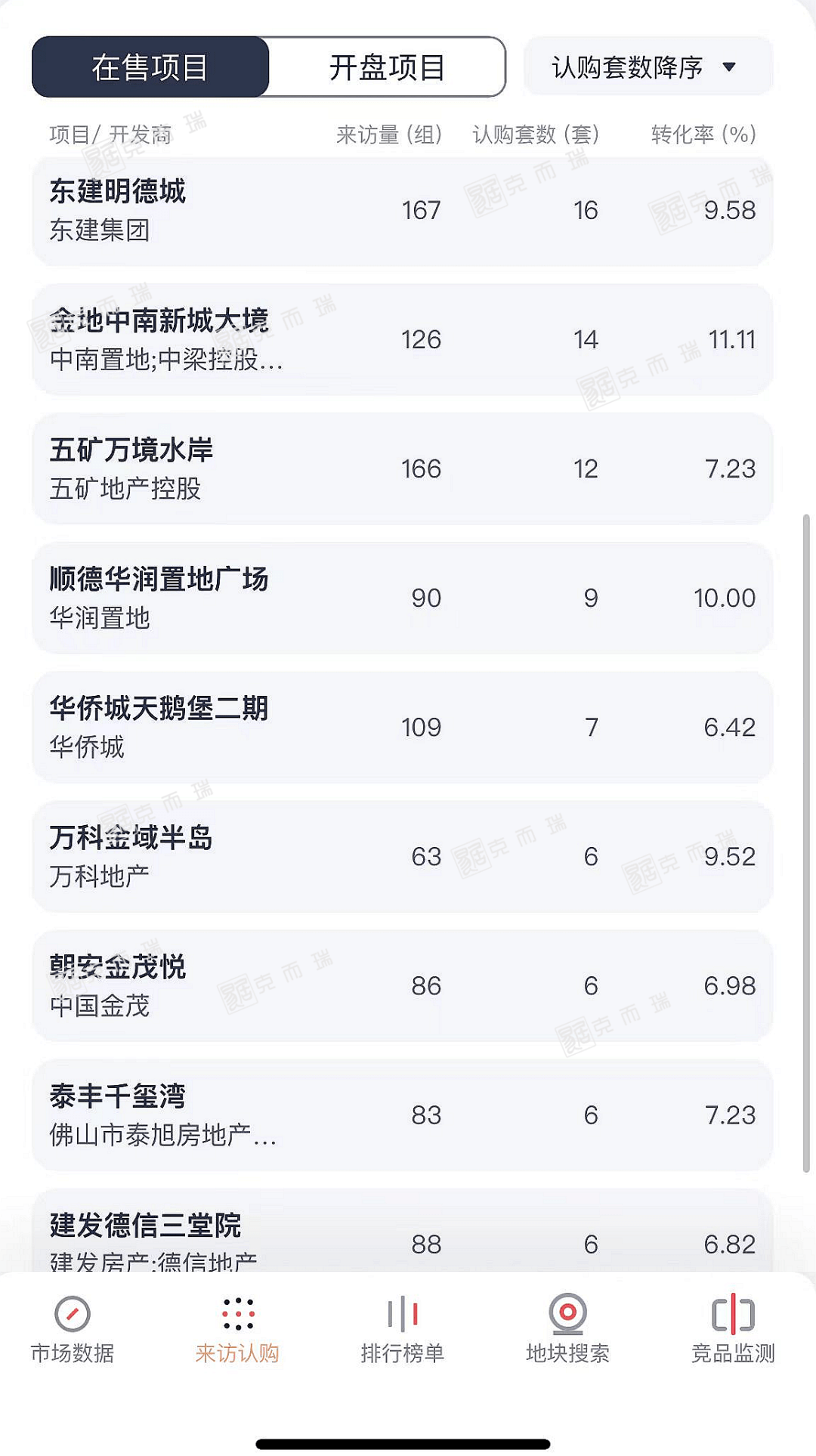
Task: Switch to the 在售项目 tab
Action: click(x=150, y=67)
